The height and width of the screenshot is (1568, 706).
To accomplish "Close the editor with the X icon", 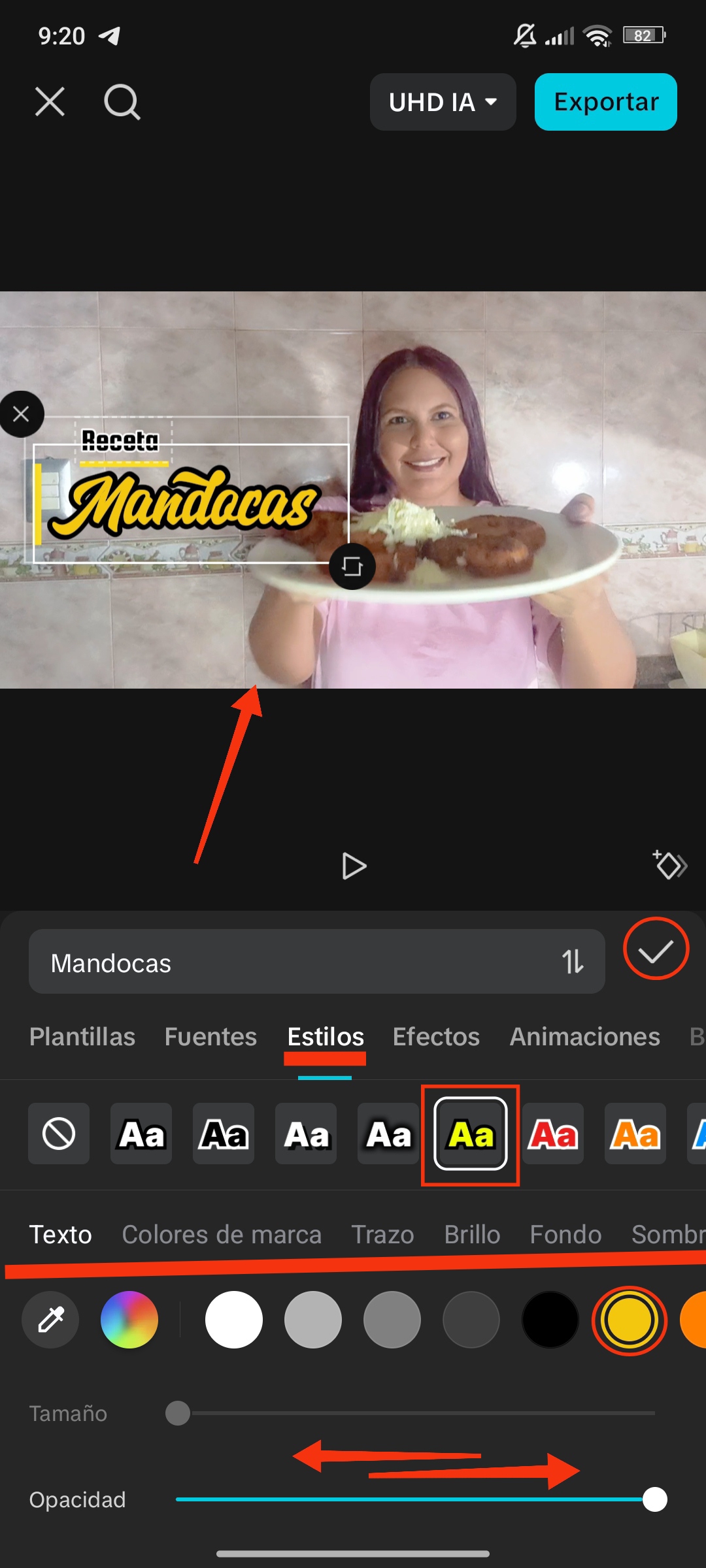I will (50, 102).
